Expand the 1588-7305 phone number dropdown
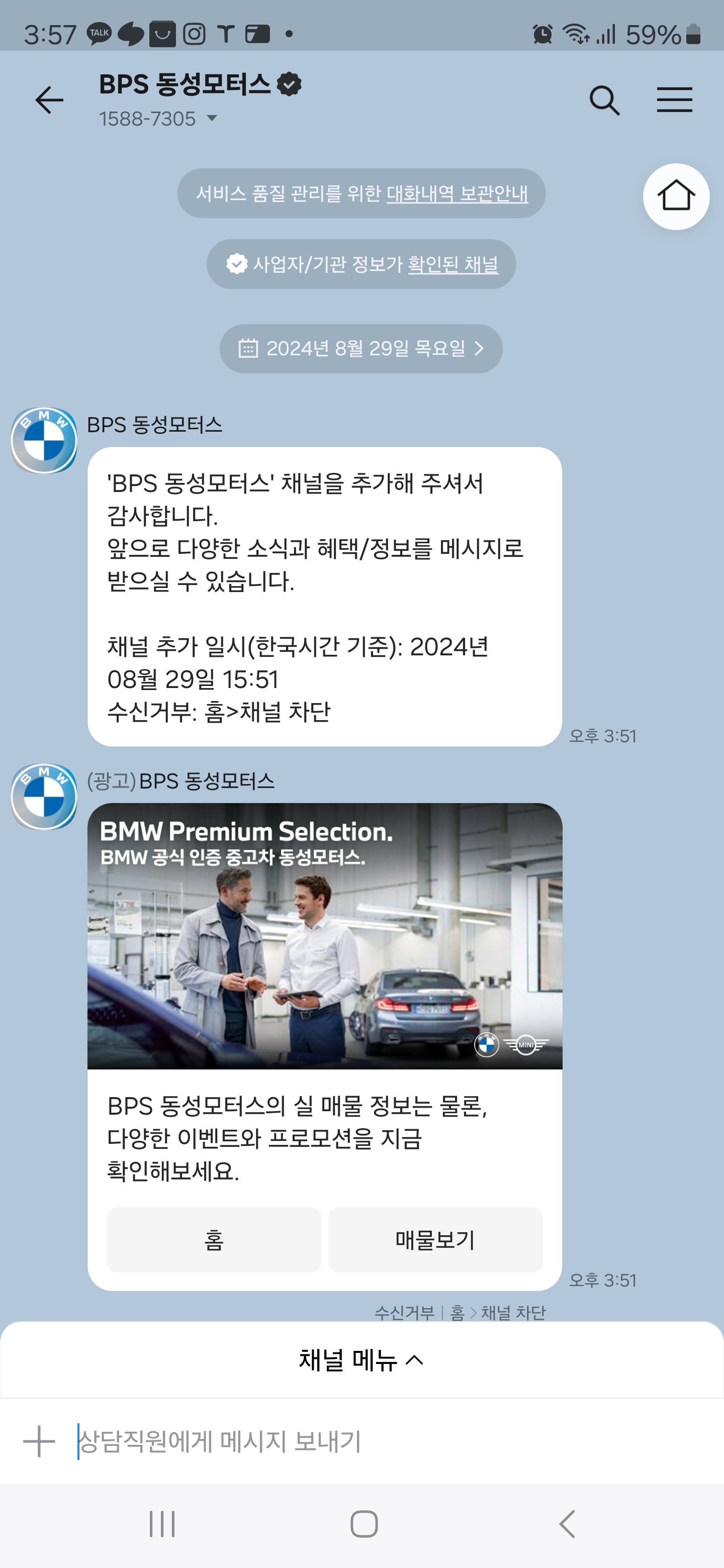 point(211,118)
